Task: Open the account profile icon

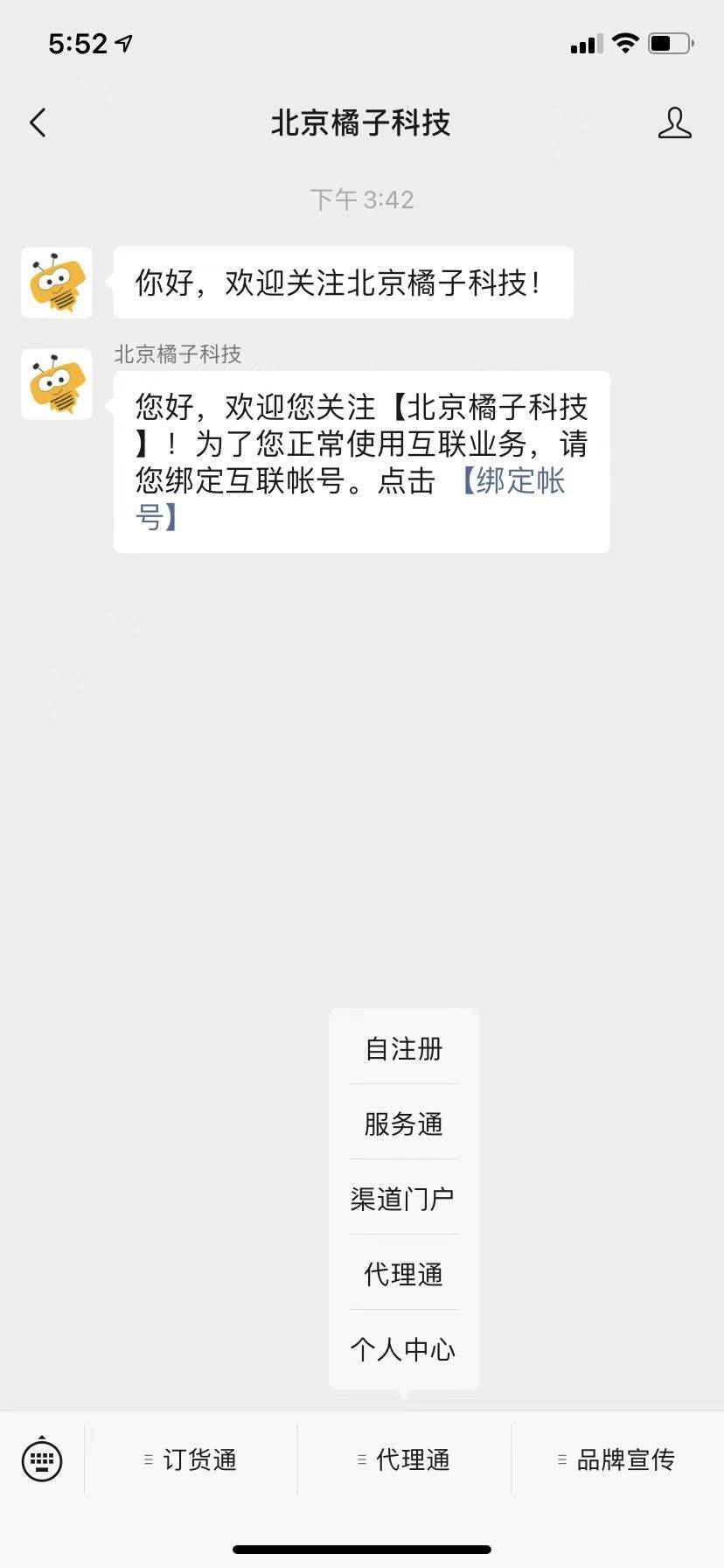Action: coord(674,123)
